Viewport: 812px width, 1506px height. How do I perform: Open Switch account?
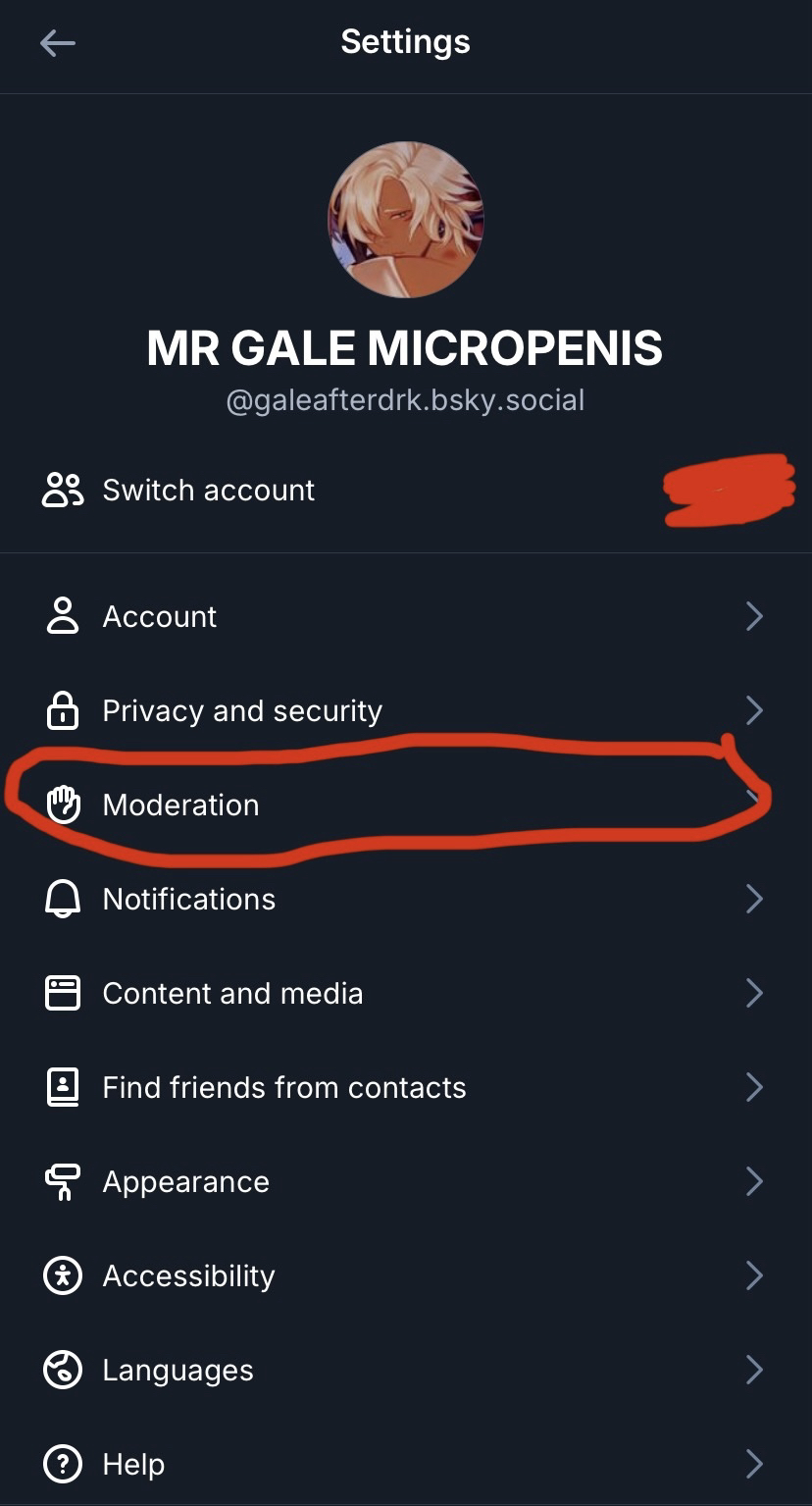[x=208, y=490]
